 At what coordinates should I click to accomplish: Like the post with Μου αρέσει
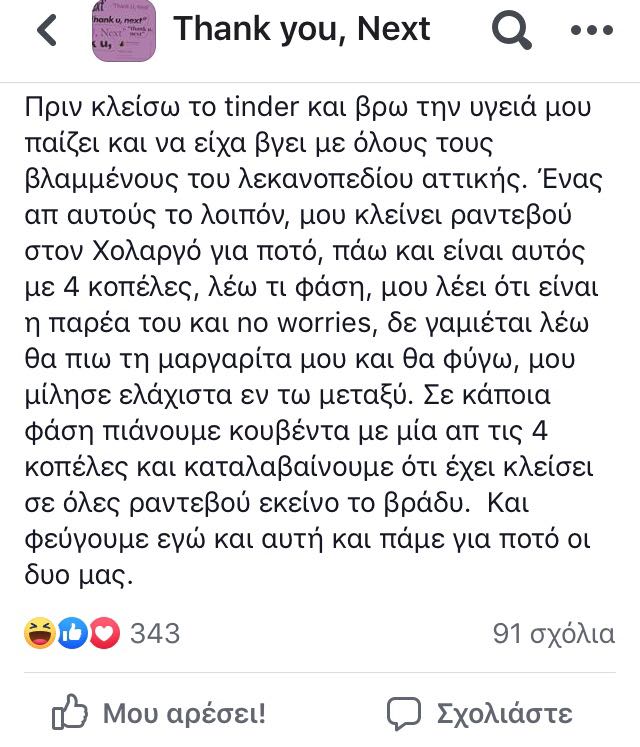pos(158,713)
